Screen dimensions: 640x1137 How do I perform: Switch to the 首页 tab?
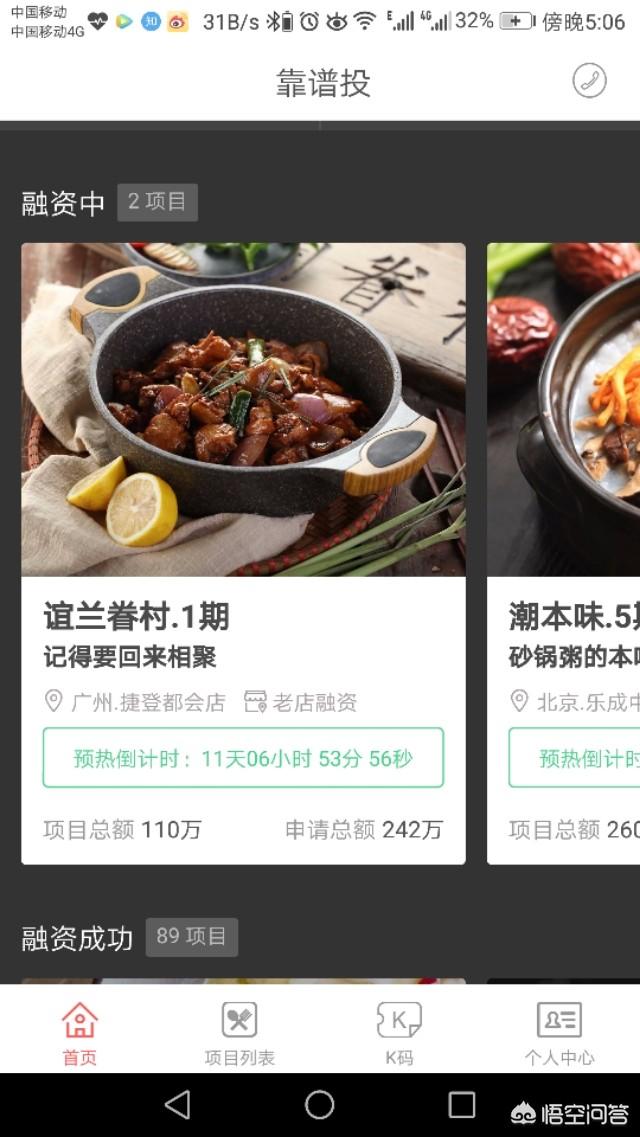[x=80, y=1032]
